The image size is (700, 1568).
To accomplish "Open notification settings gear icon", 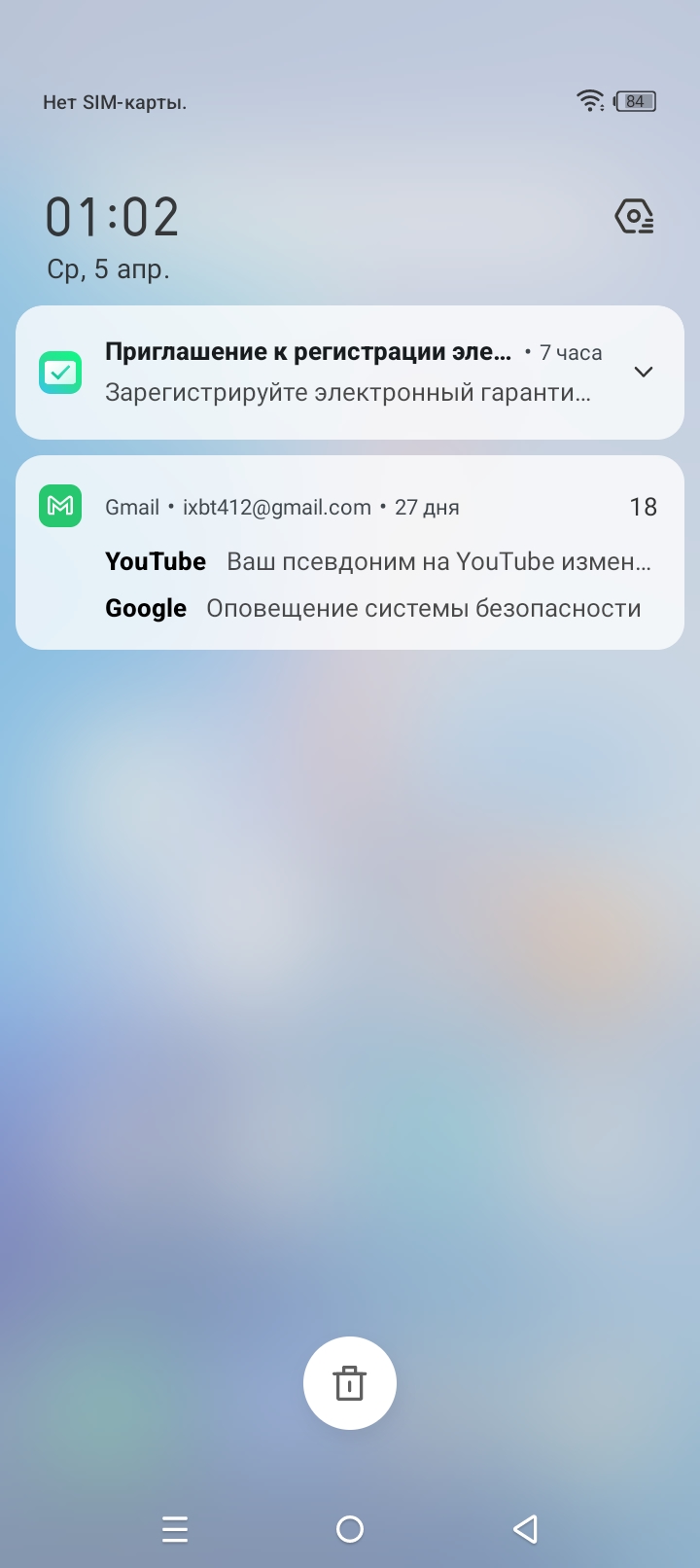I will click(x=634, y=217).
